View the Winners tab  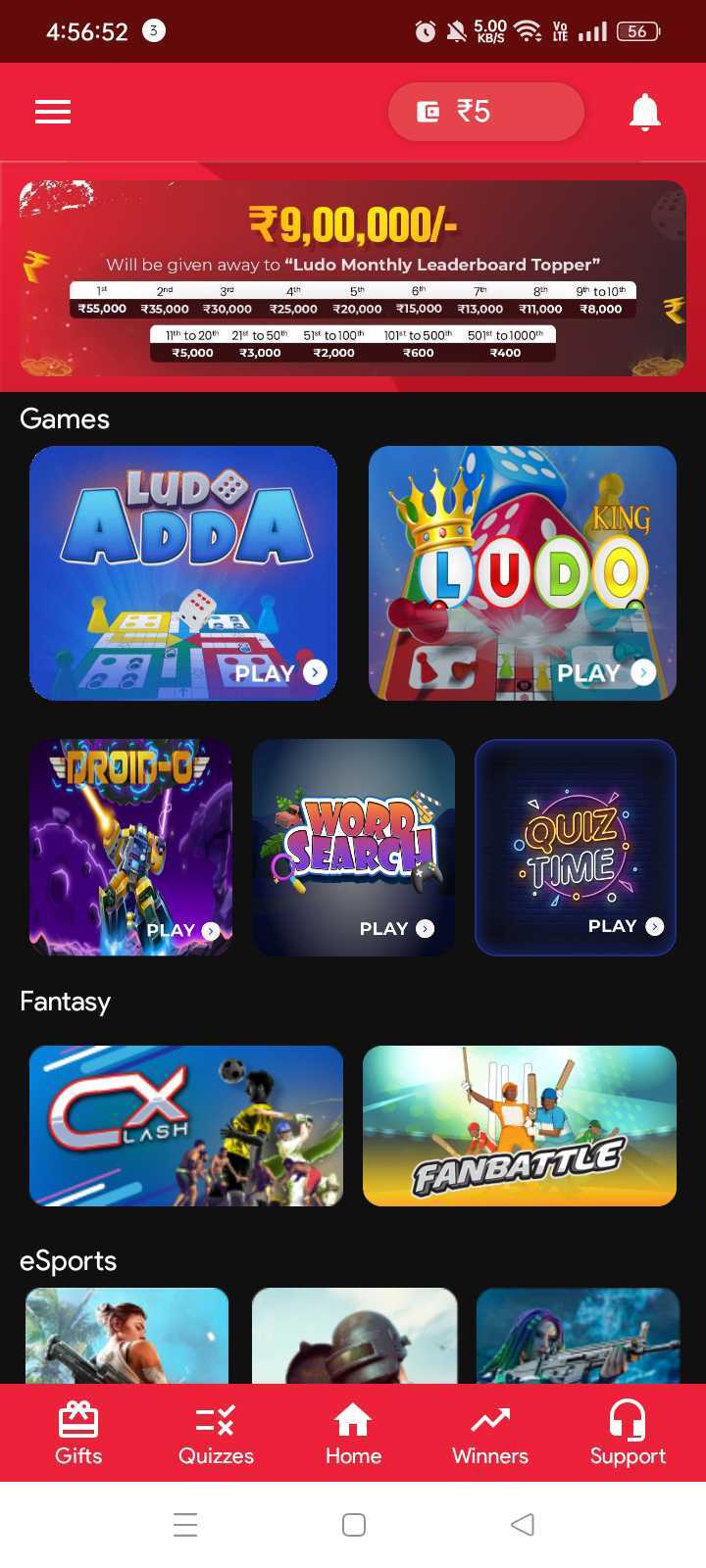[490, 1433]
